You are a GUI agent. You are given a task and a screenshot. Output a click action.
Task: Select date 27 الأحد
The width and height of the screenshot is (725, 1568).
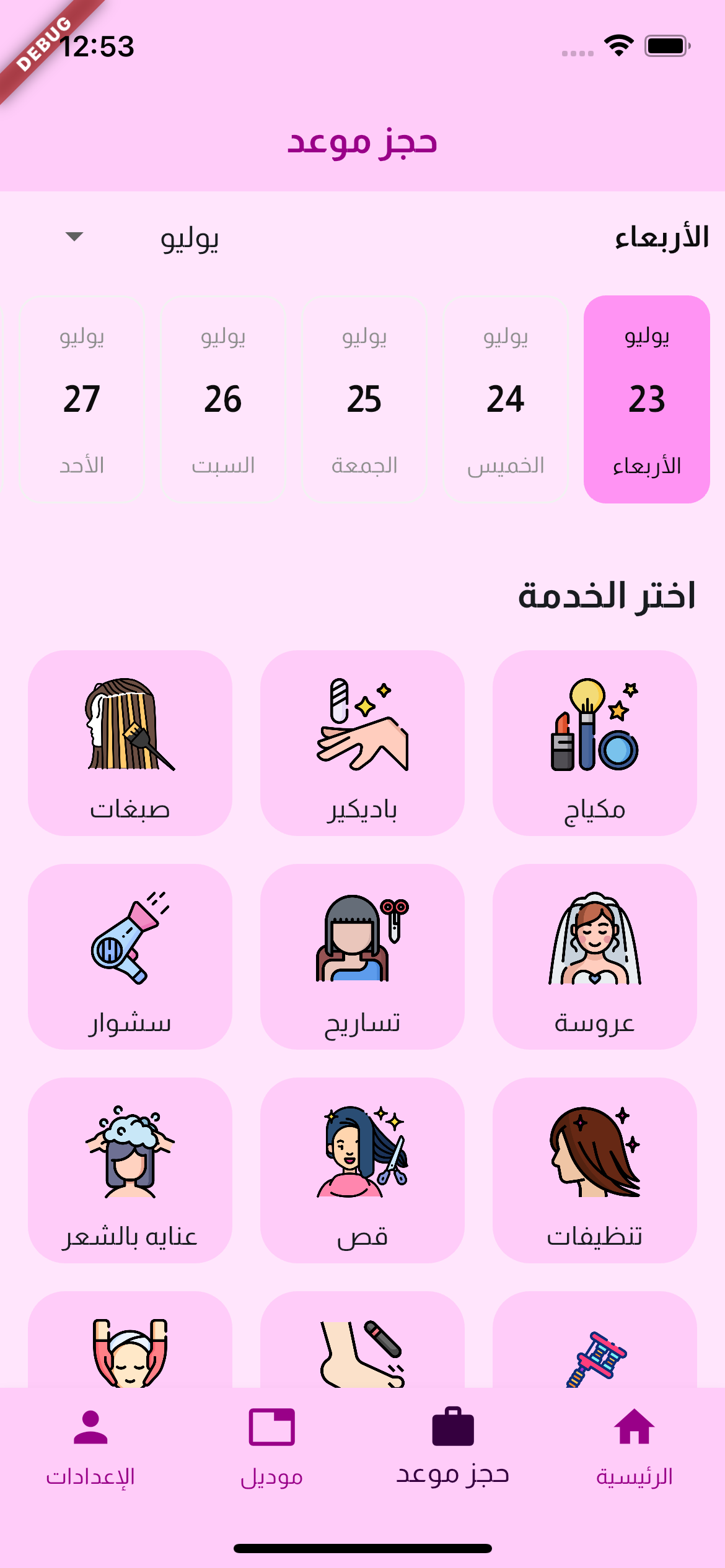pos(82,399)
